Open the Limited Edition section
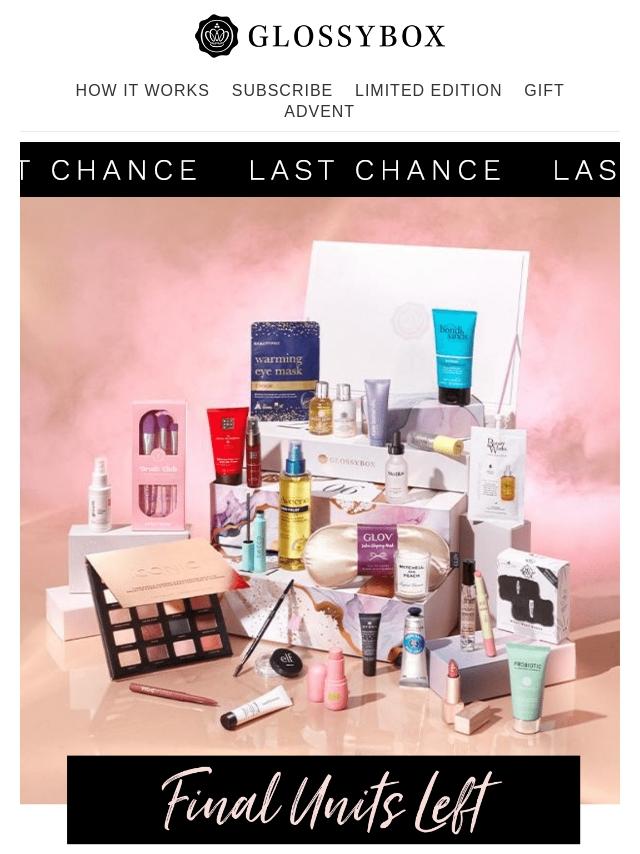640x854 pixels. click(428, 91)
